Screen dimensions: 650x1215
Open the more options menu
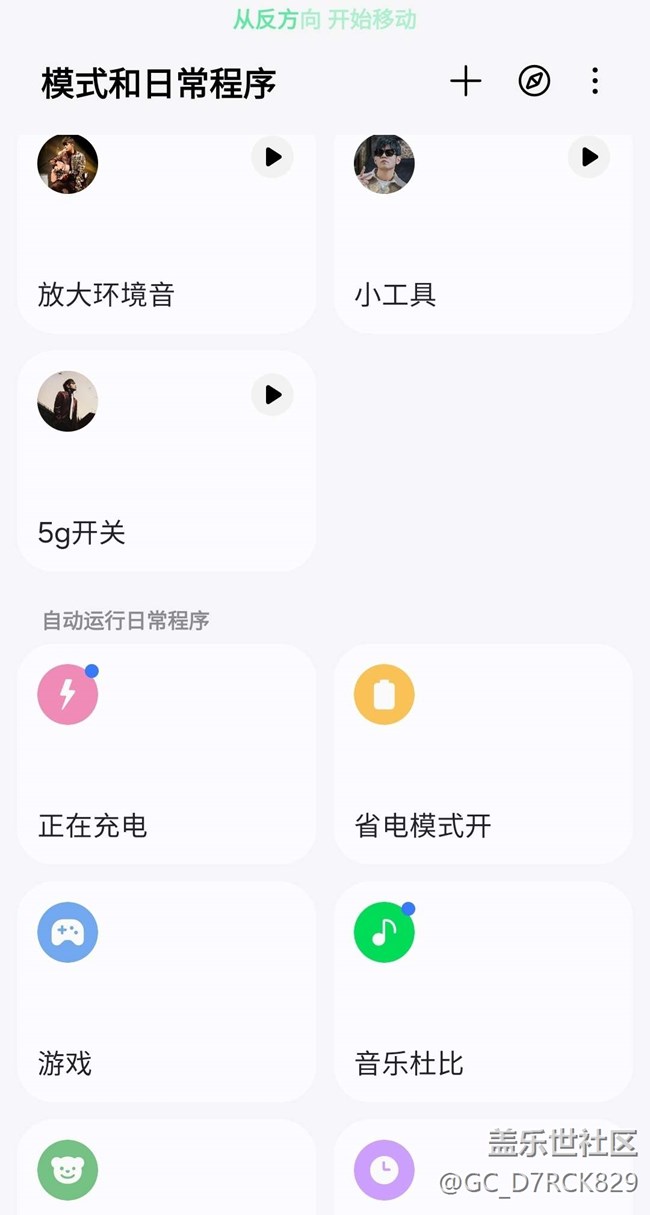pyautogui.click(x=595, y=82)
